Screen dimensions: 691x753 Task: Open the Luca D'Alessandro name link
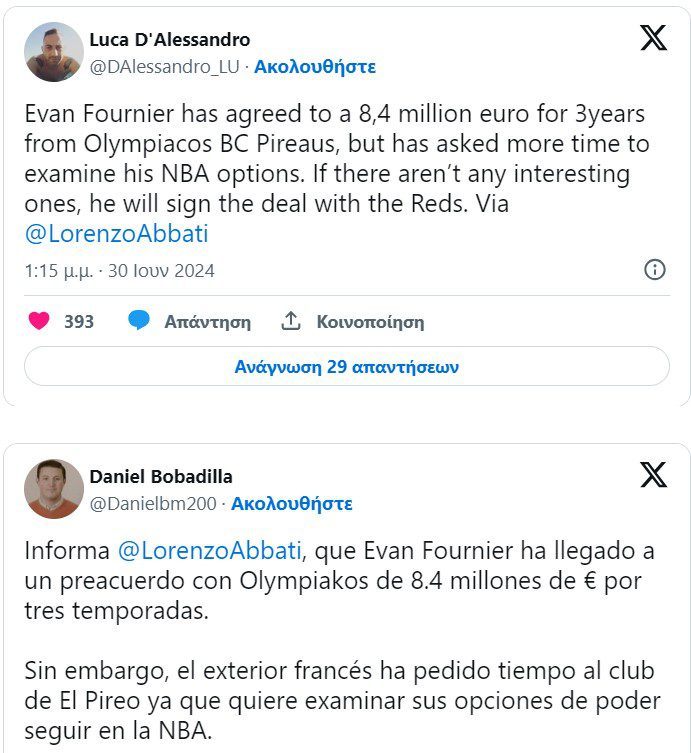pos(170,40)
